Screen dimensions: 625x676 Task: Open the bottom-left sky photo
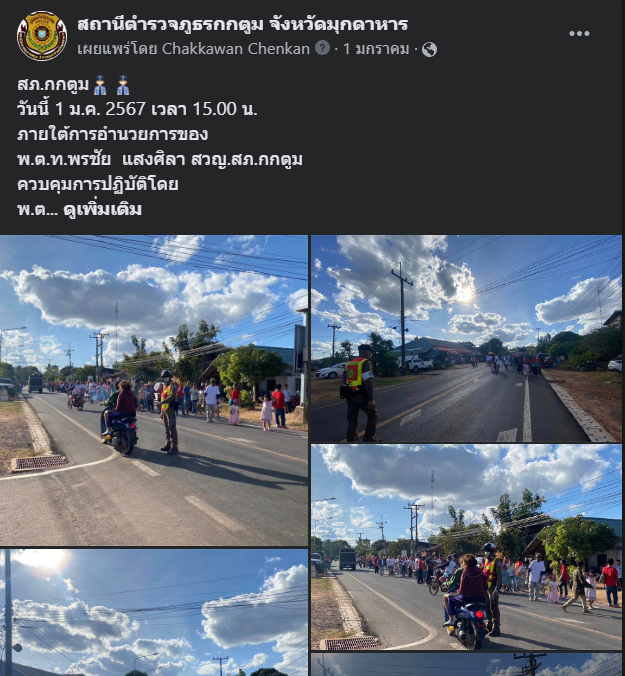pos(154,612)
